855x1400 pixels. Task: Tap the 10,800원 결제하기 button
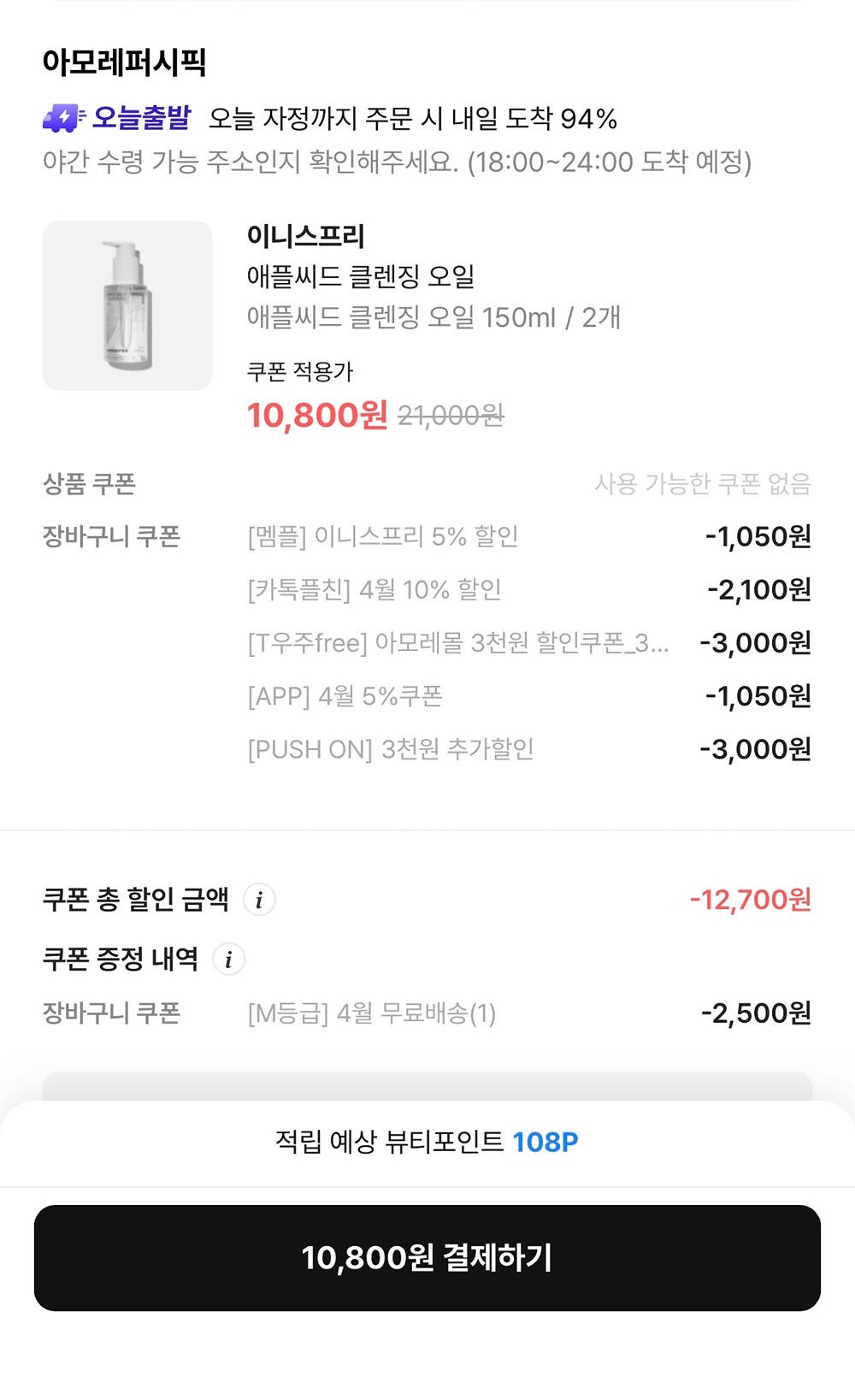coord(427,1257)
